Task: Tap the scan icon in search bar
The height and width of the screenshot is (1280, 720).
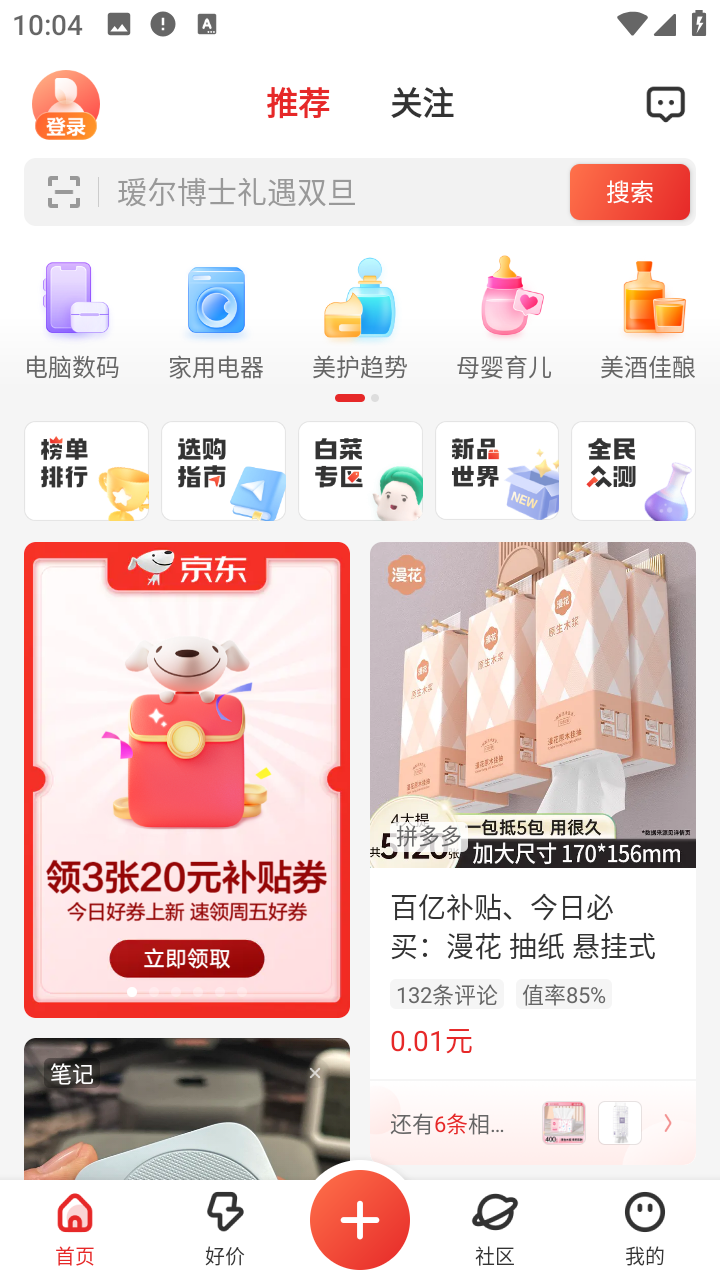Action: coord(64,192)
